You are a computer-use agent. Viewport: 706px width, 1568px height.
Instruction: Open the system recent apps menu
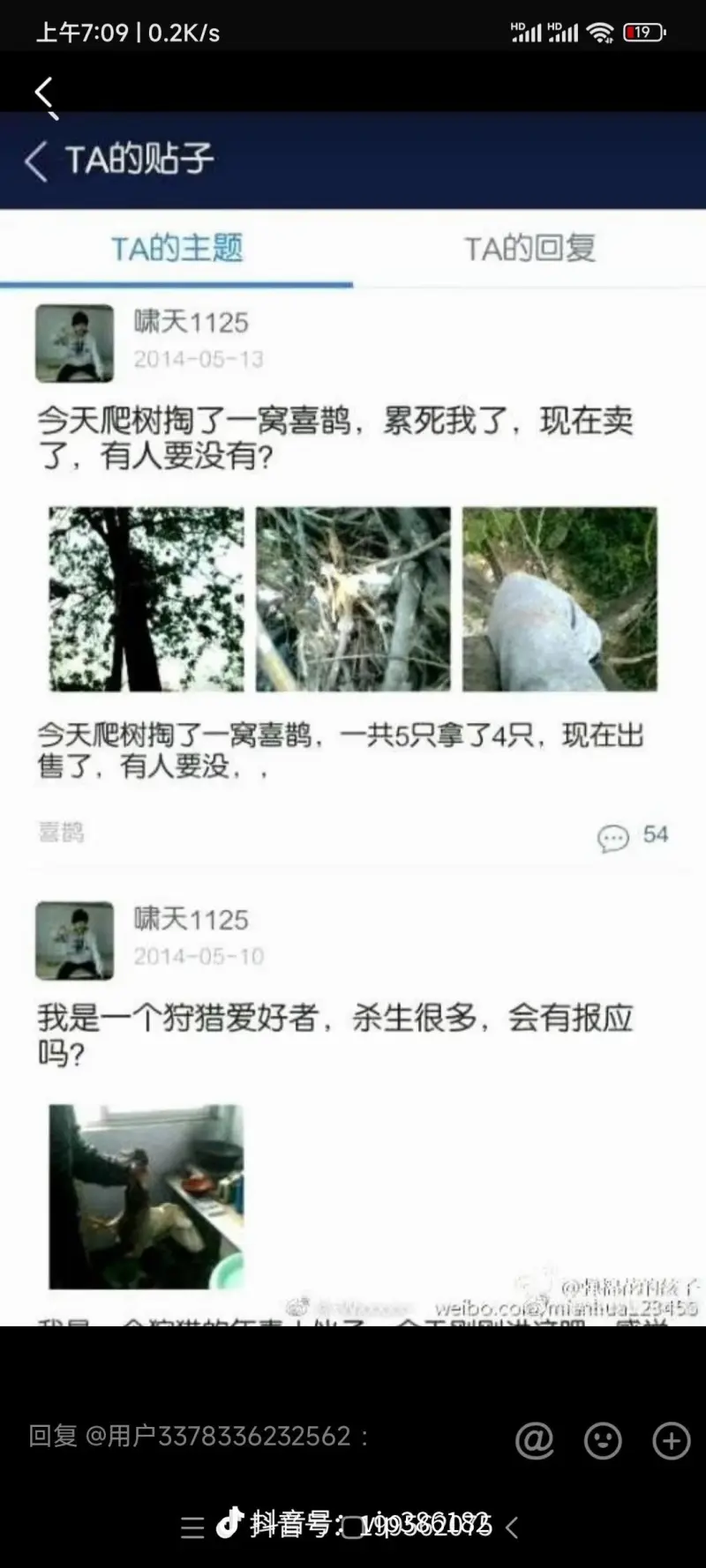192,1527
